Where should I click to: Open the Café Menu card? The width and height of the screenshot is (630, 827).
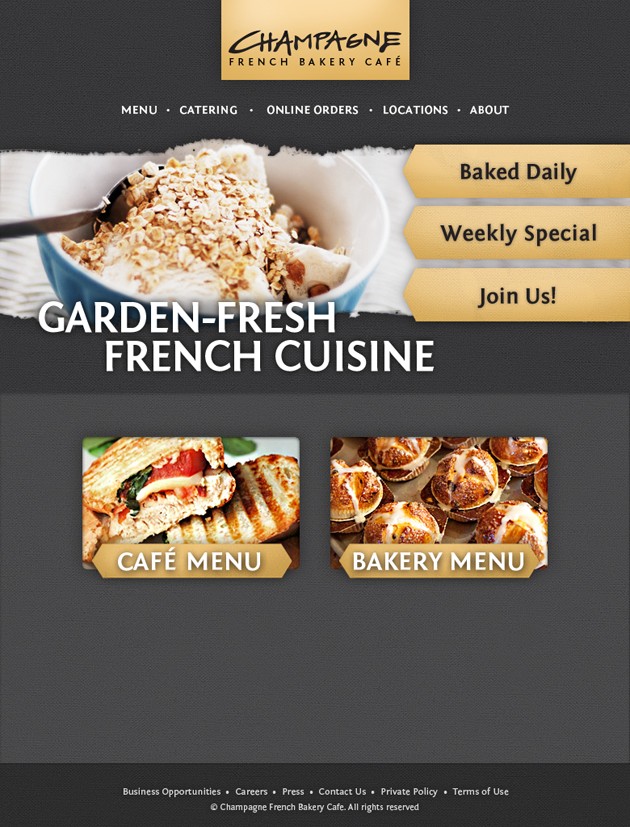[190, 507]
